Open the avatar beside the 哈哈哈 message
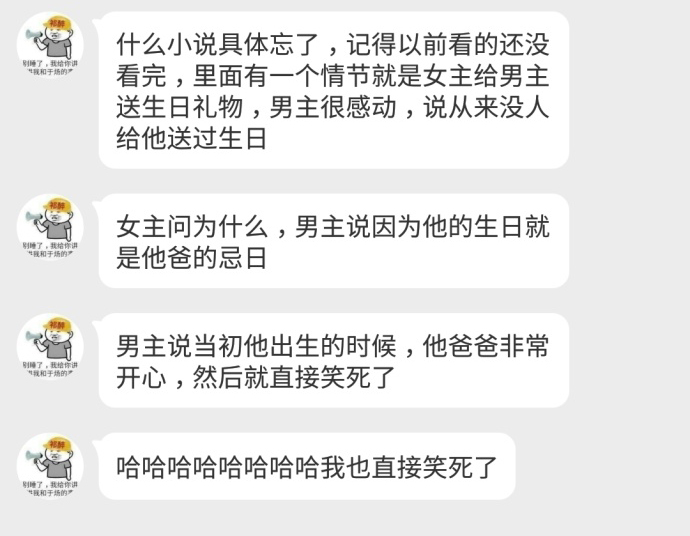This screenshot has height=536, width=690. tap(50, 466)
